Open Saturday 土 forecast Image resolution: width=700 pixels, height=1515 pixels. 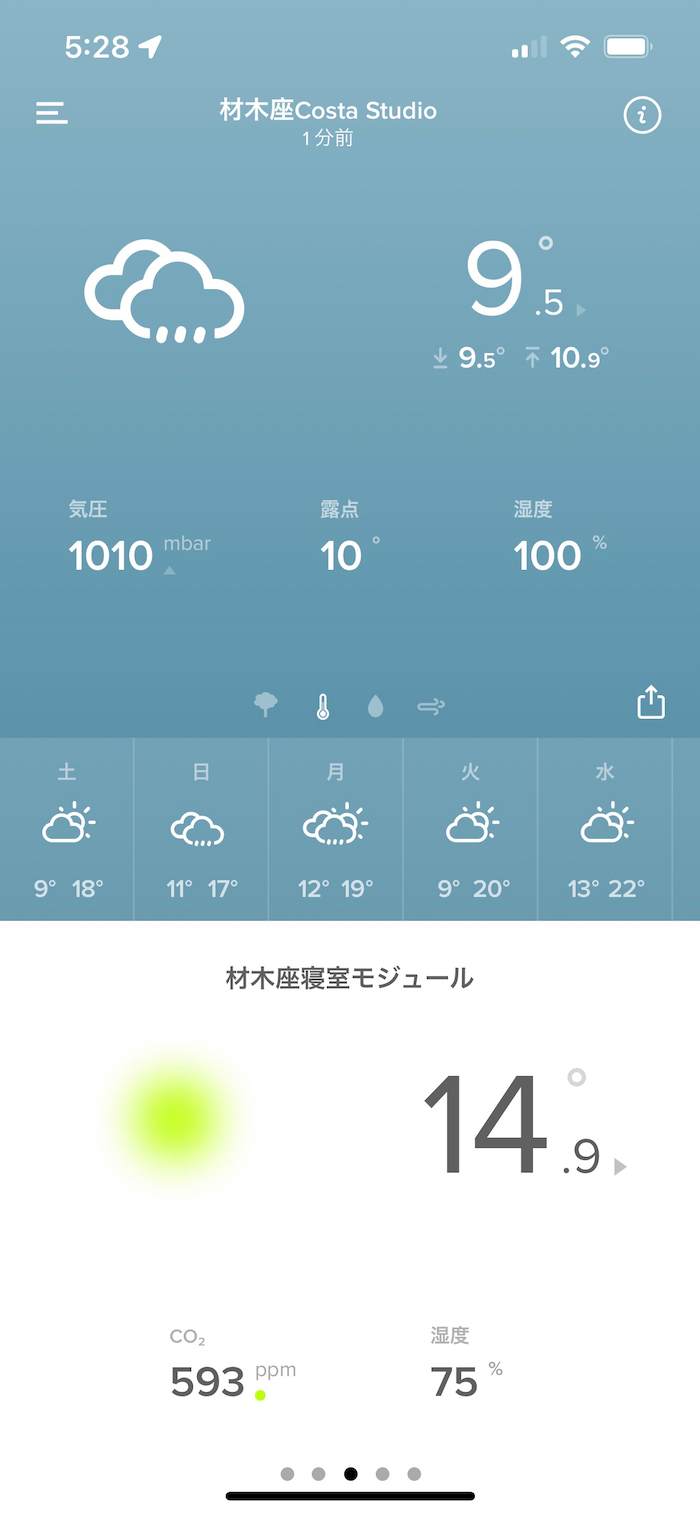pyautogui.click(x=67, y=829)
